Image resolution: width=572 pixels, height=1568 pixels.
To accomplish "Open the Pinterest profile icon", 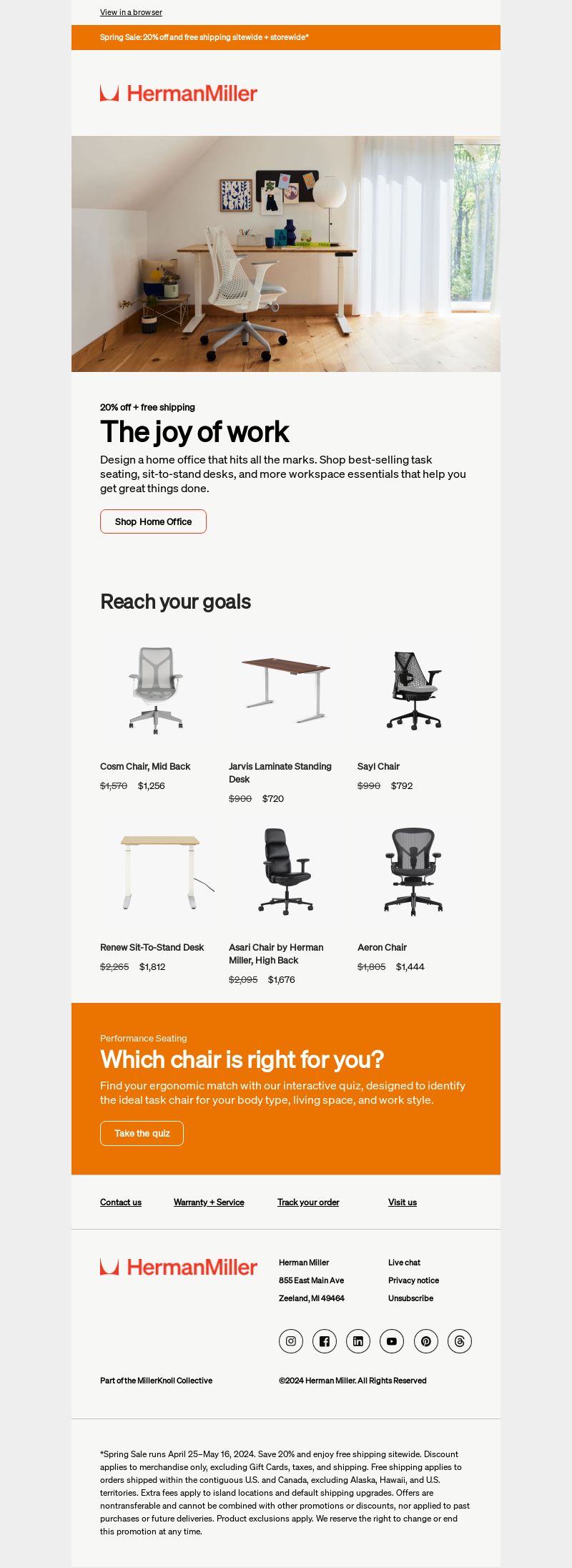I will [425, 1341].
